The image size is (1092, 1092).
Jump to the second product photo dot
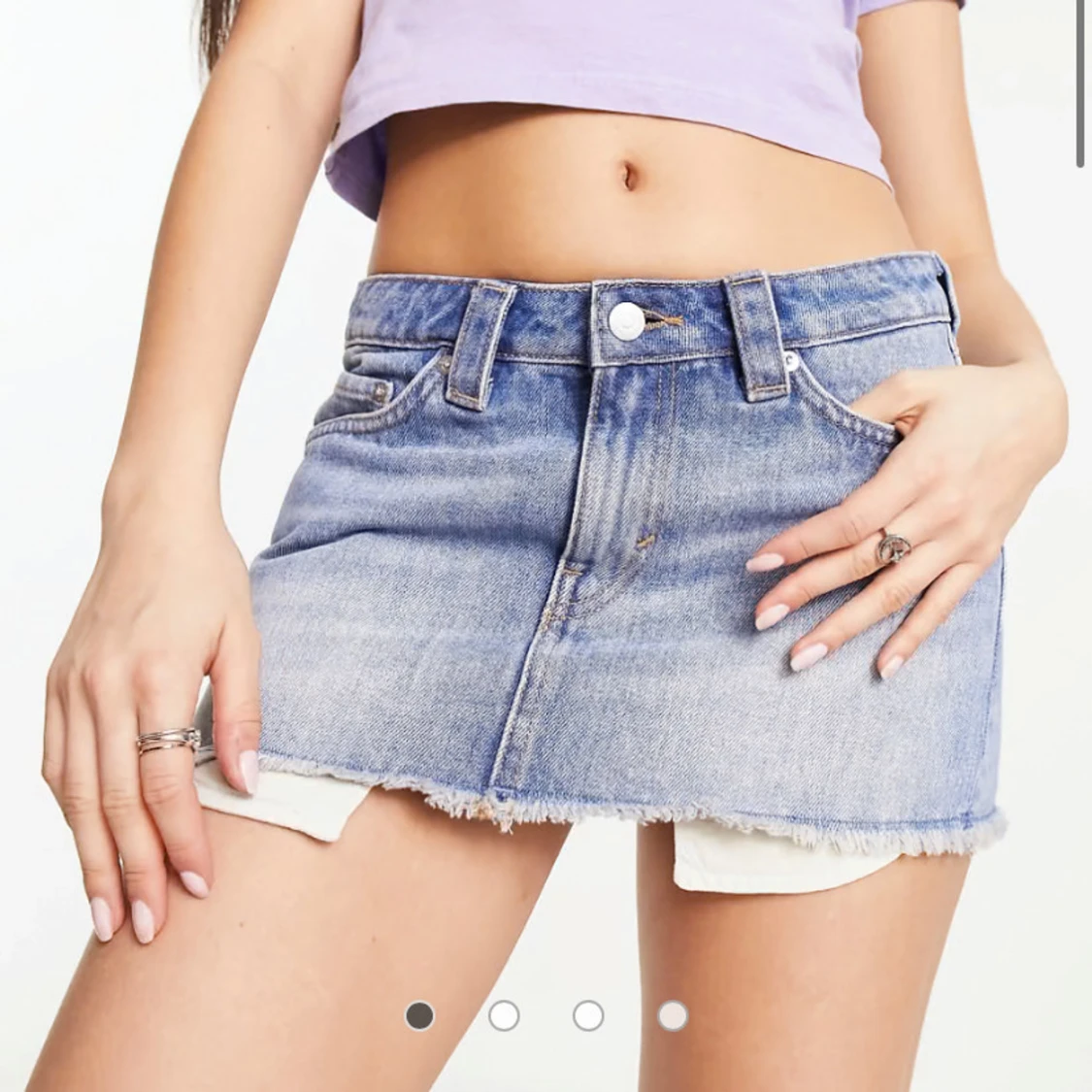pos(504,1015)
